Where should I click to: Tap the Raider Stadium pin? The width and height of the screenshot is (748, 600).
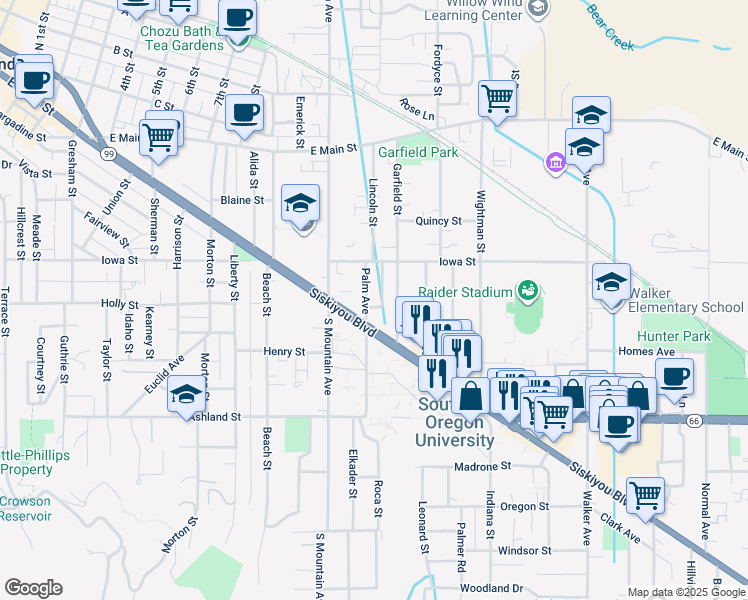pos(527,291)
